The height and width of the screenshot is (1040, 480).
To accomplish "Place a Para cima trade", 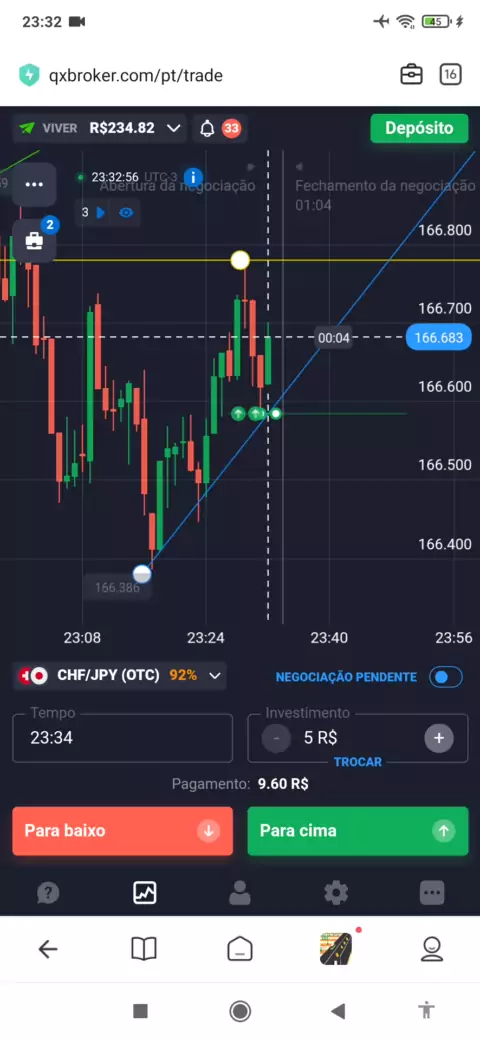I will pos(358,831).
